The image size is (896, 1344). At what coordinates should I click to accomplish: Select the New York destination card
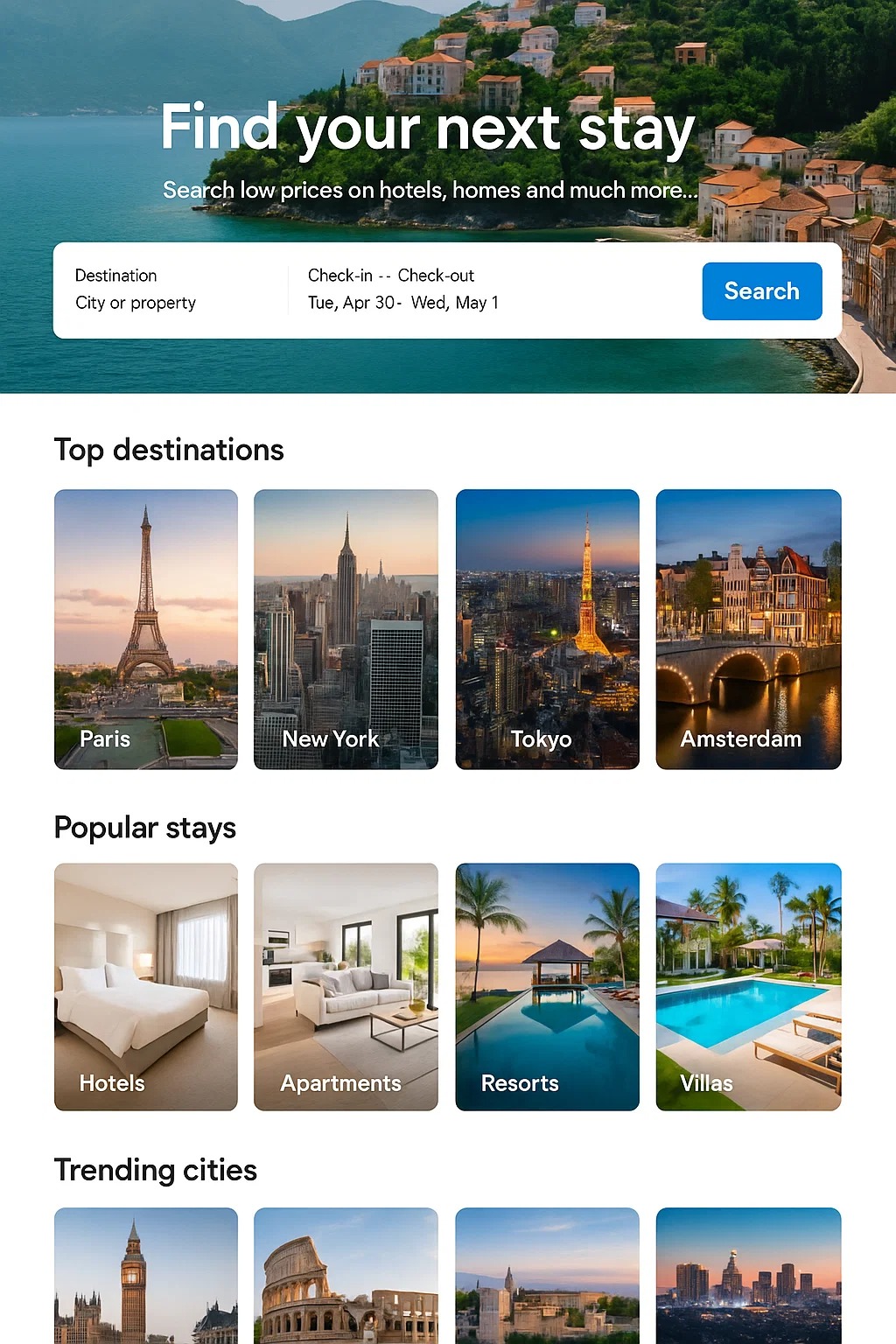(x=346, y=628)
